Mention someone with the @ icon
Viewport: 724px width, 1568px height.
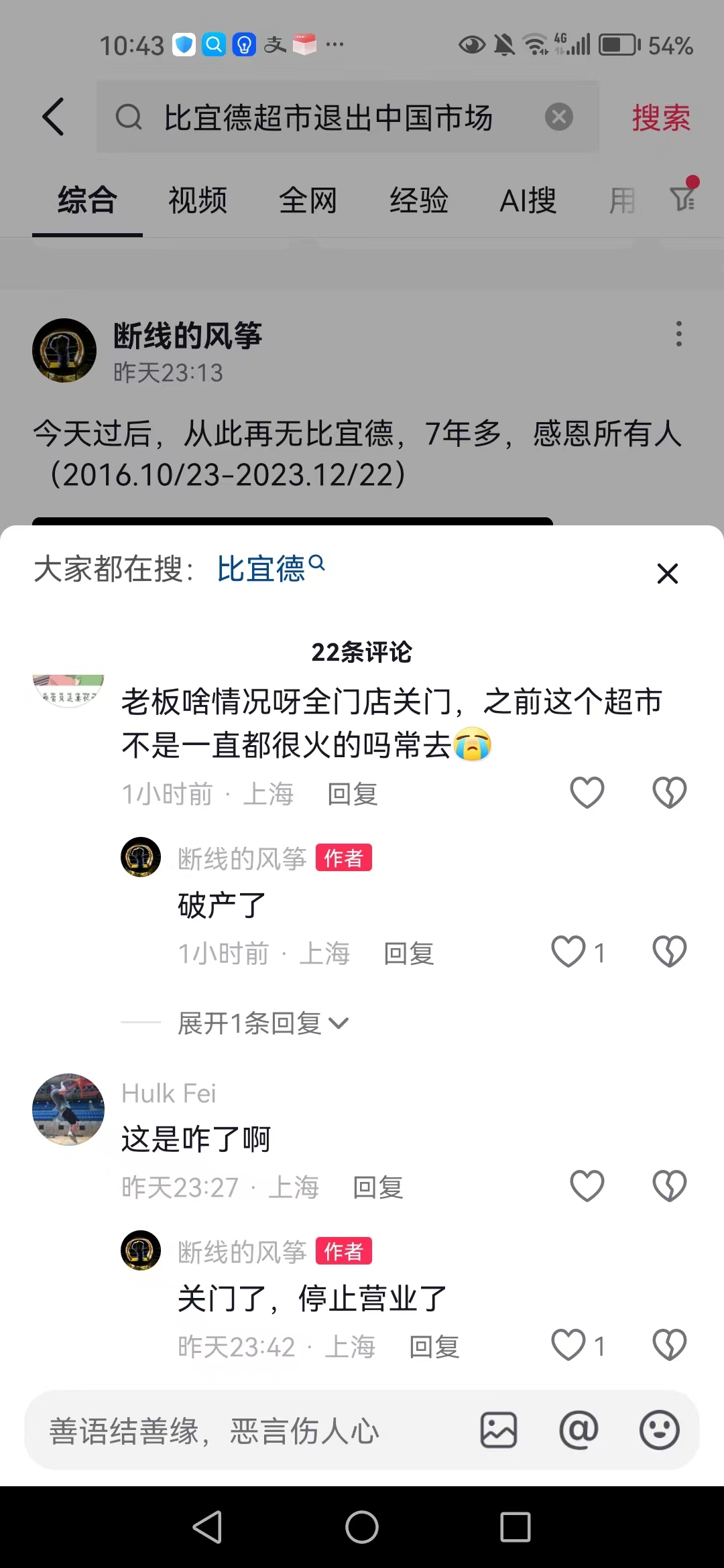tap(579, 1431)
